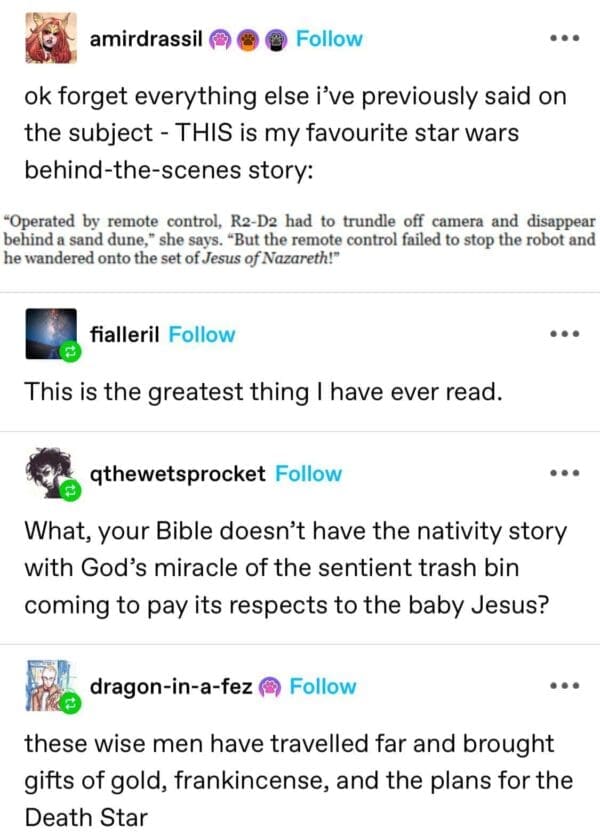Follow dragon-in-a-fez
This screenshot has width=600, height=838.
tap(322, 686)
